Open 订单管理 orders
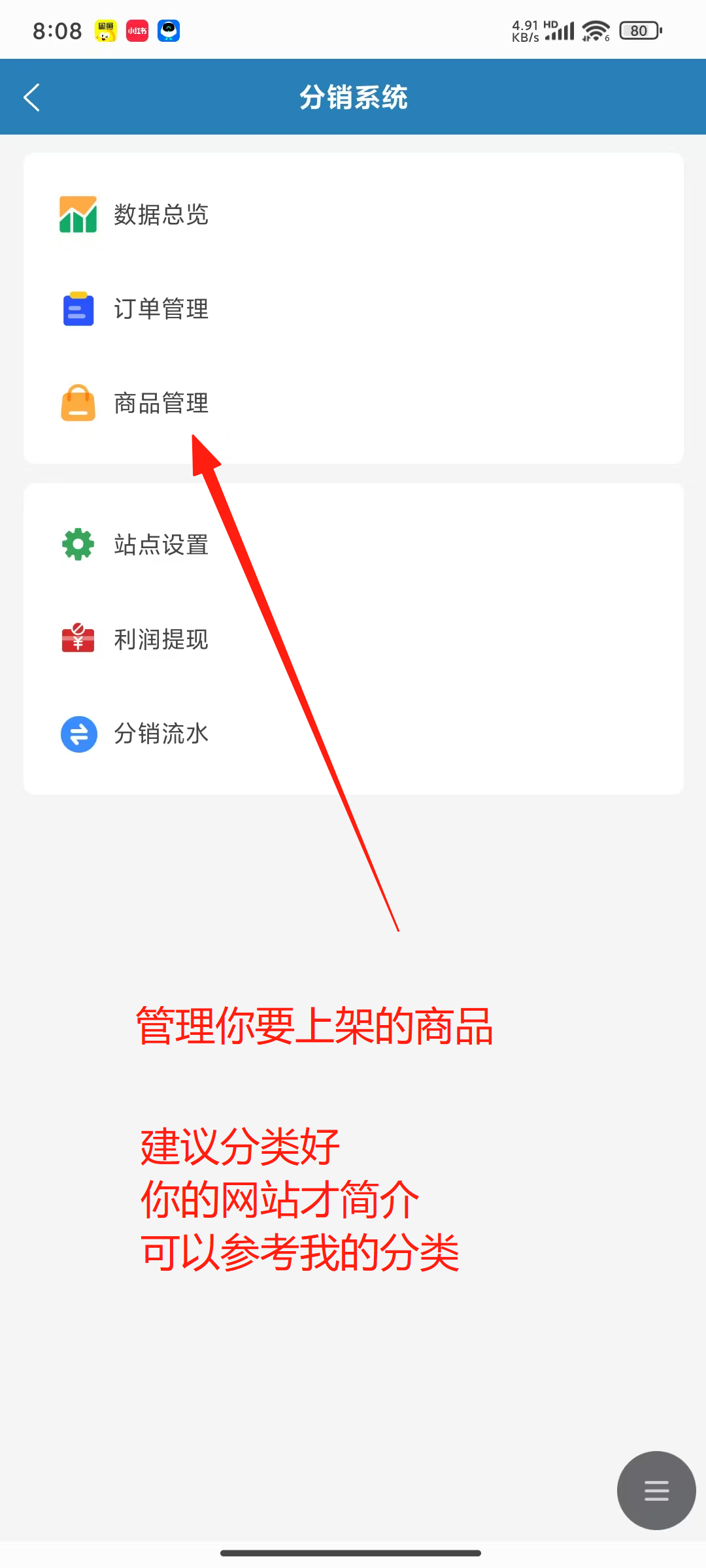 160,309
